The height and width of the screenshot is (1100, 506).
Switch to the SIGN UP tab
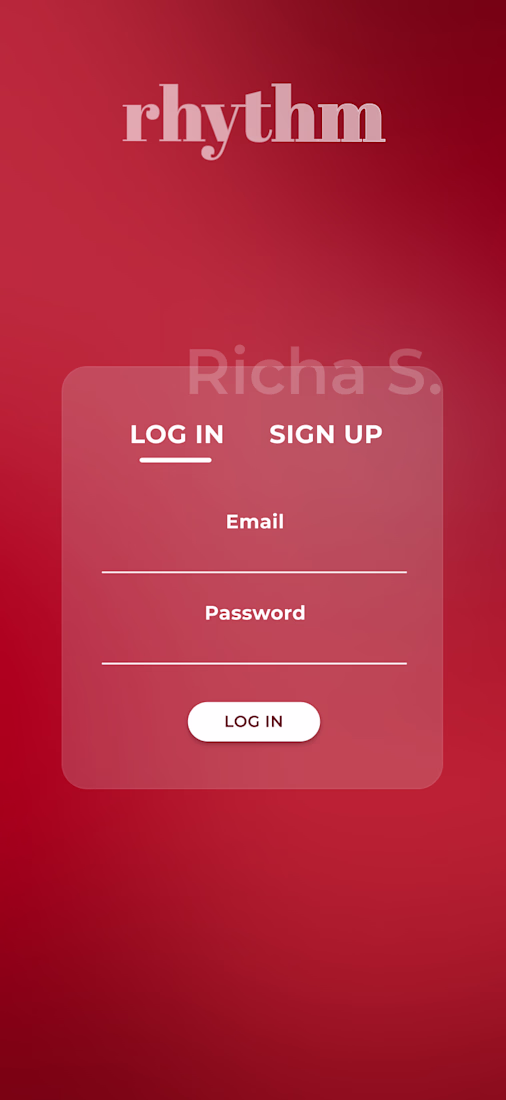pyautogui.click(x=326, y=434)
